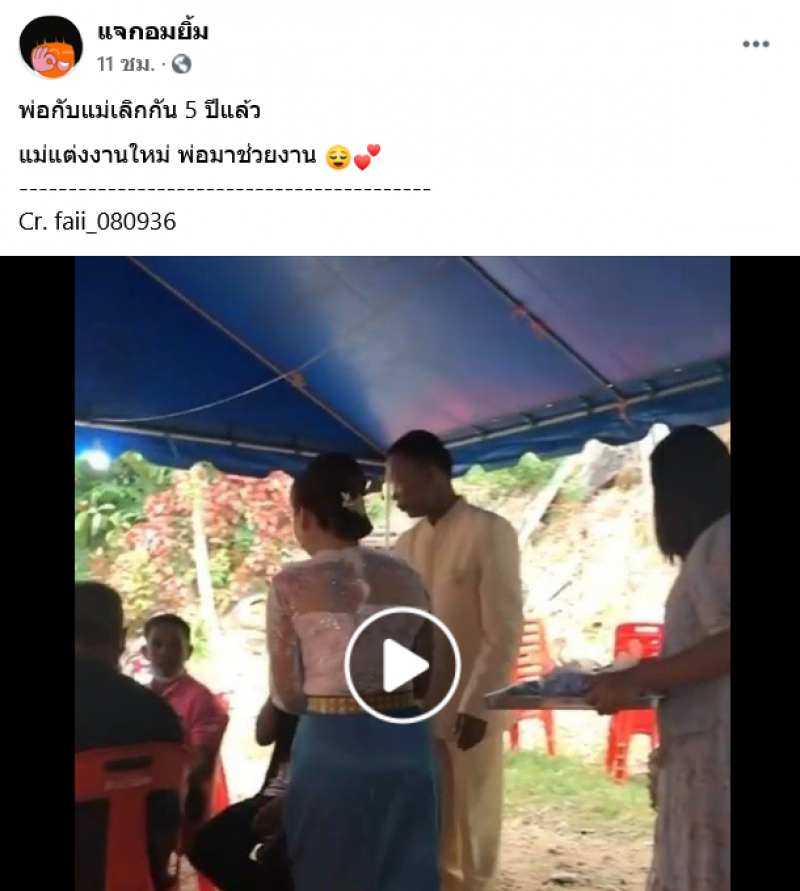Play the wedding video
The height and width of the screenshot is (891, 800).
(x=402, y=665)
